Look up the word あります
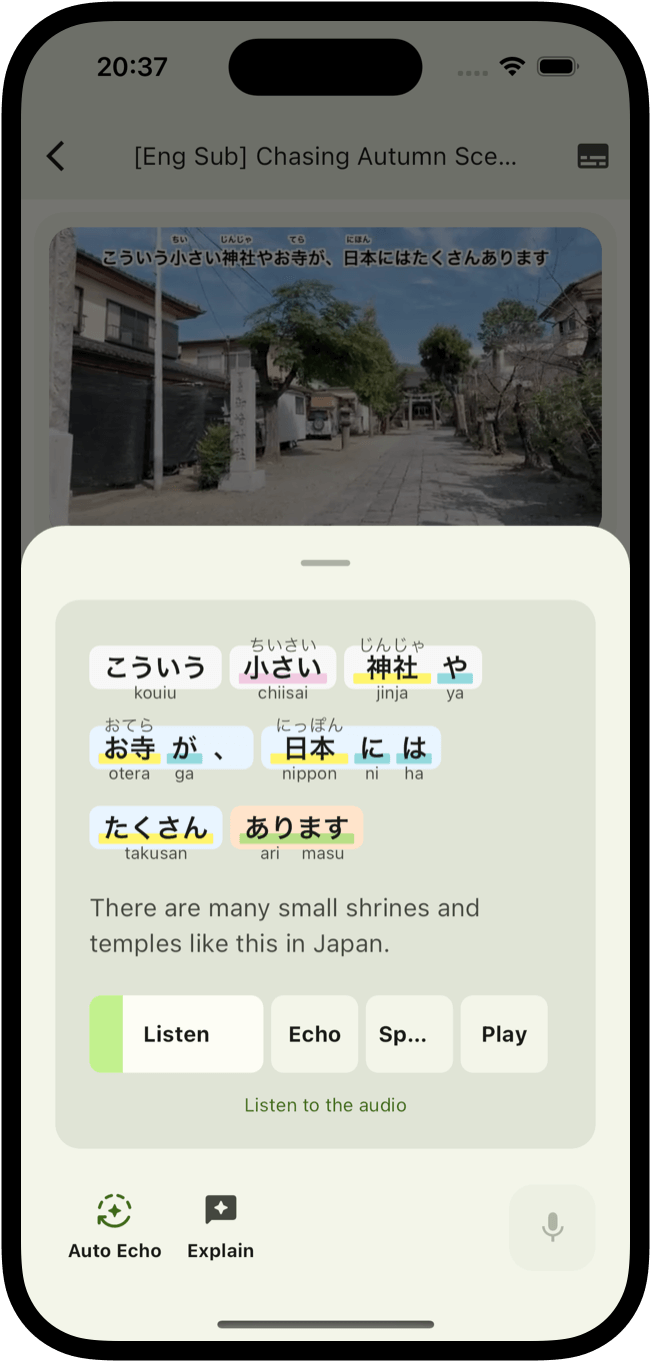This screenshot has height=1362, width=651. tap(296, 828)
